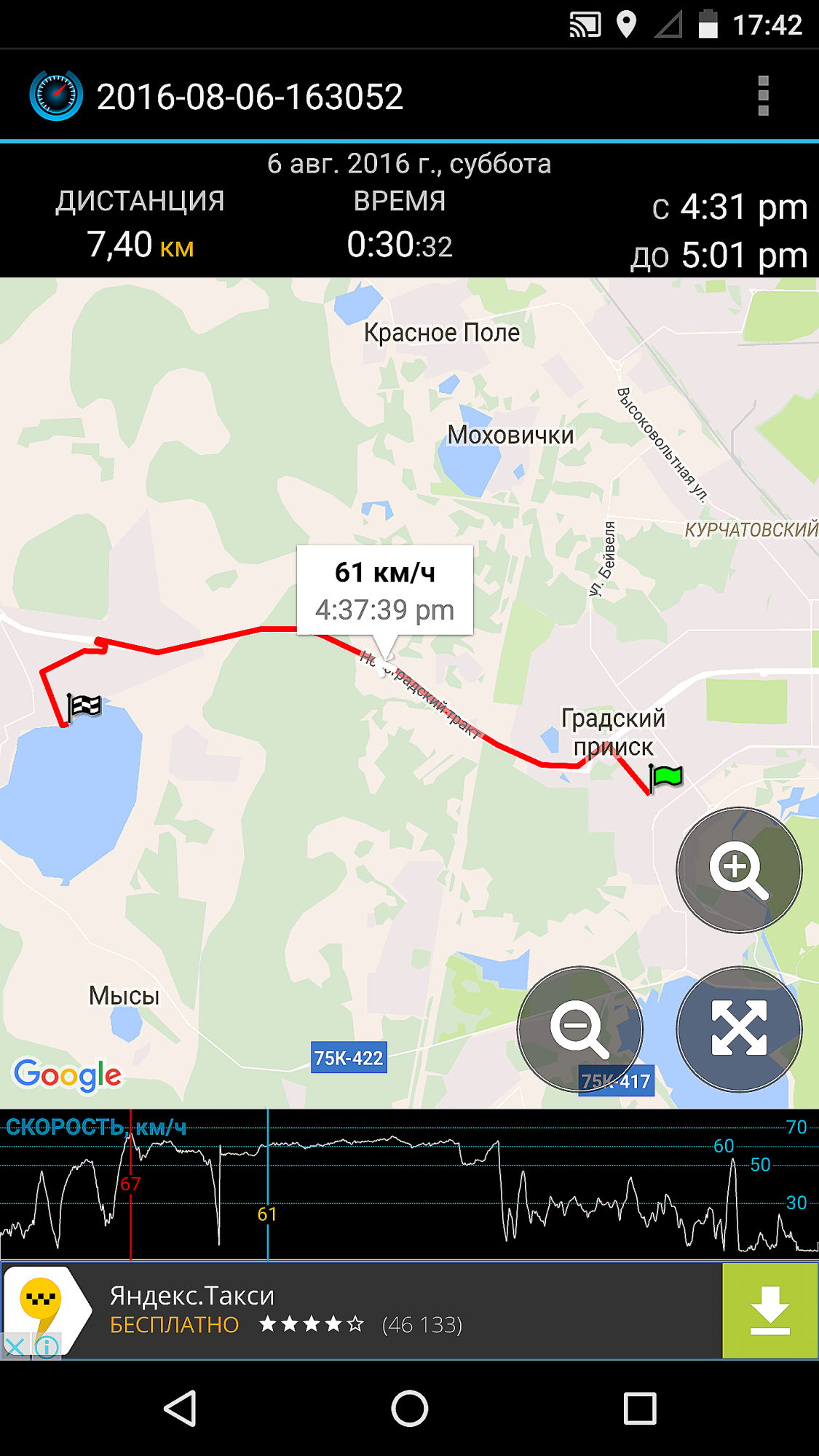
Task: Go to the home screen
Action: (409, 1408)
